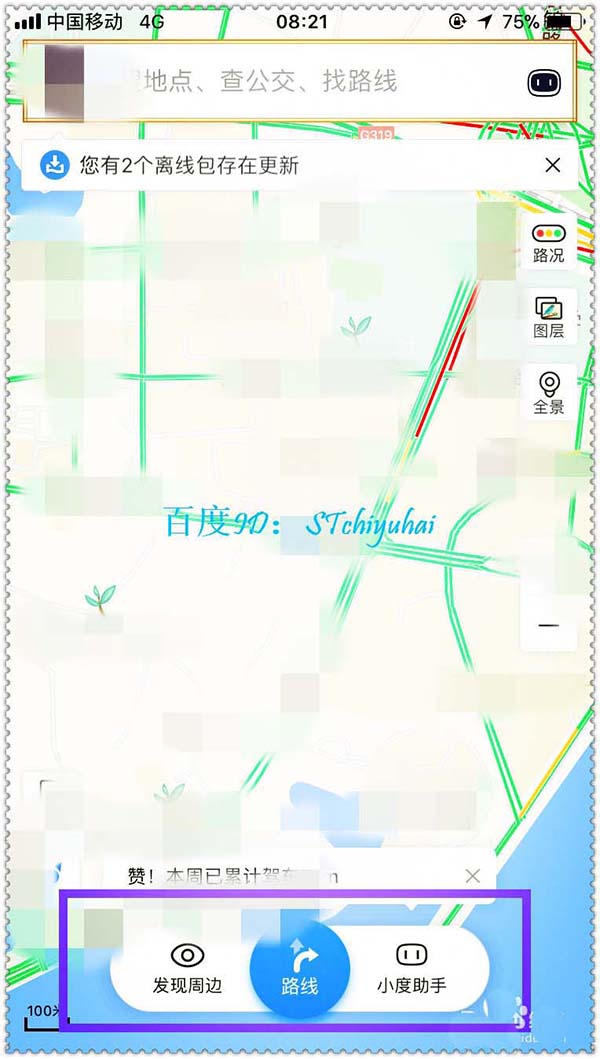The height and width of the screenshot is (1059, 600).
Task: Launch 小度助手 assistant
Action: tap(411, 968)
